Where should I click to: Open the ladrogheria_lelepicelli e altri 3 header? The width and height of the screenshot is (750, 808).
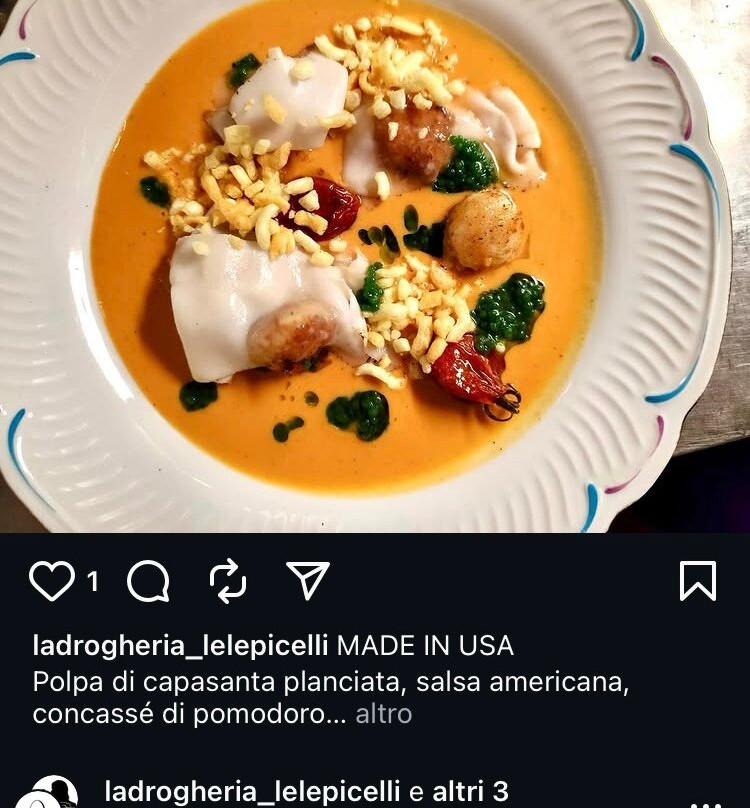coord(306,792)
